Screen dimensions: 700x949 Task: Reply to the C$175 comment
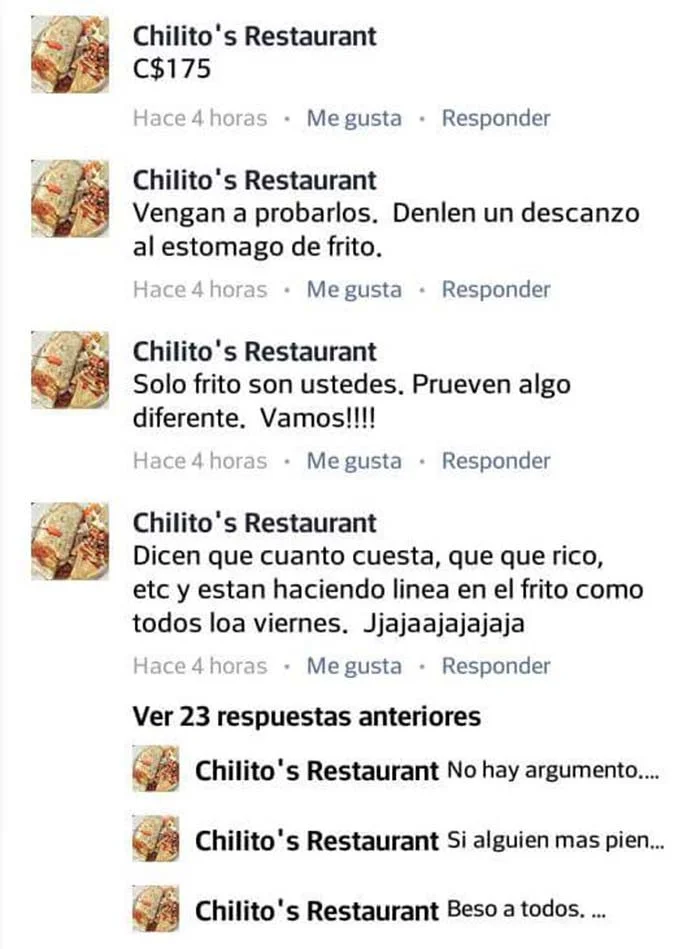[496, 118]
